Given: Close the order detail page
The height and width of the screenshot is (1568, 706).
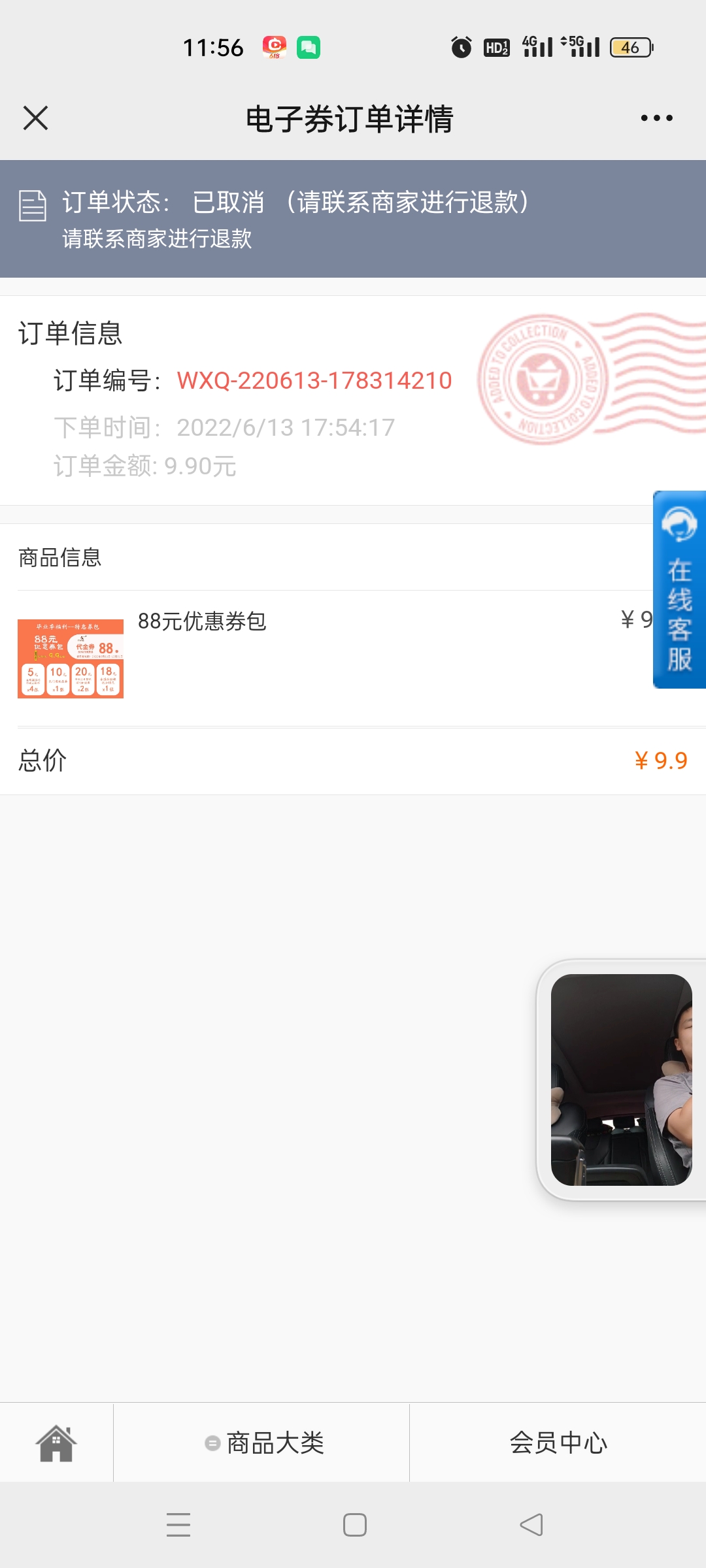Looking at the screenshot, I should (x=35, y=118).
